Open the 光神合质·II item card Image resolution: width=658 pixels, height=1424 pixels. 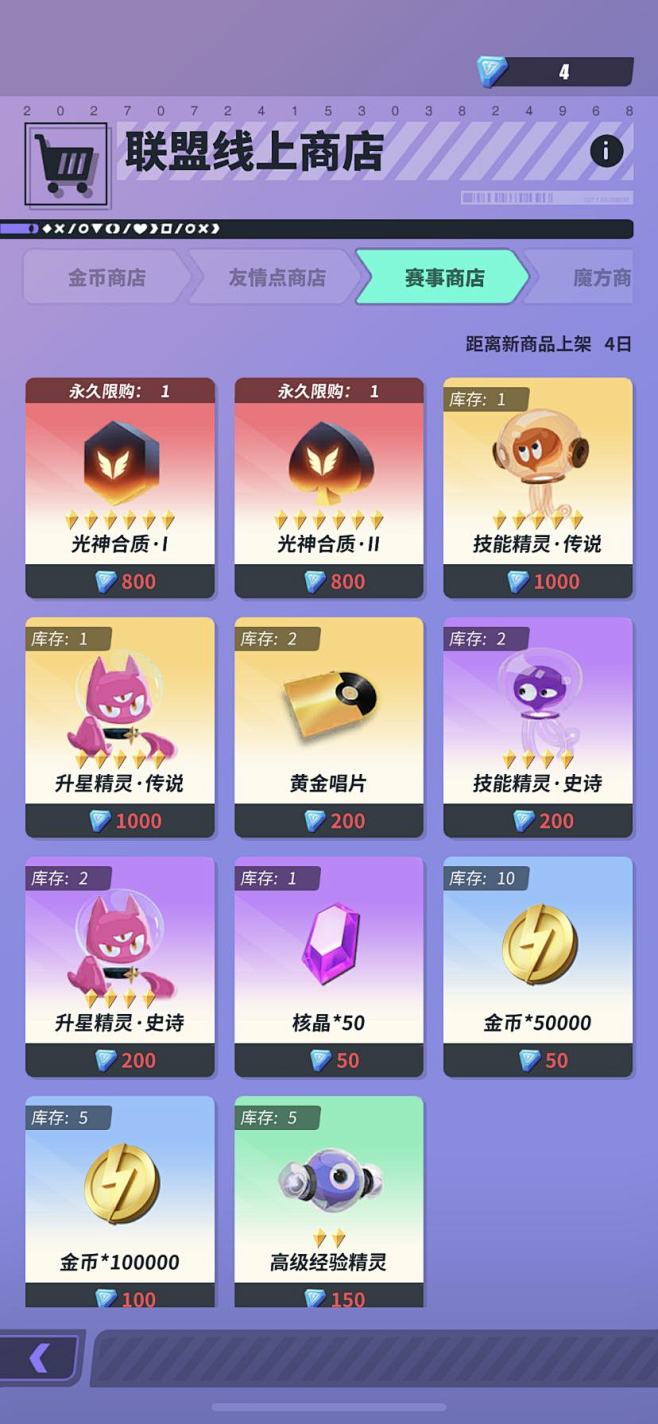point(329,488)
